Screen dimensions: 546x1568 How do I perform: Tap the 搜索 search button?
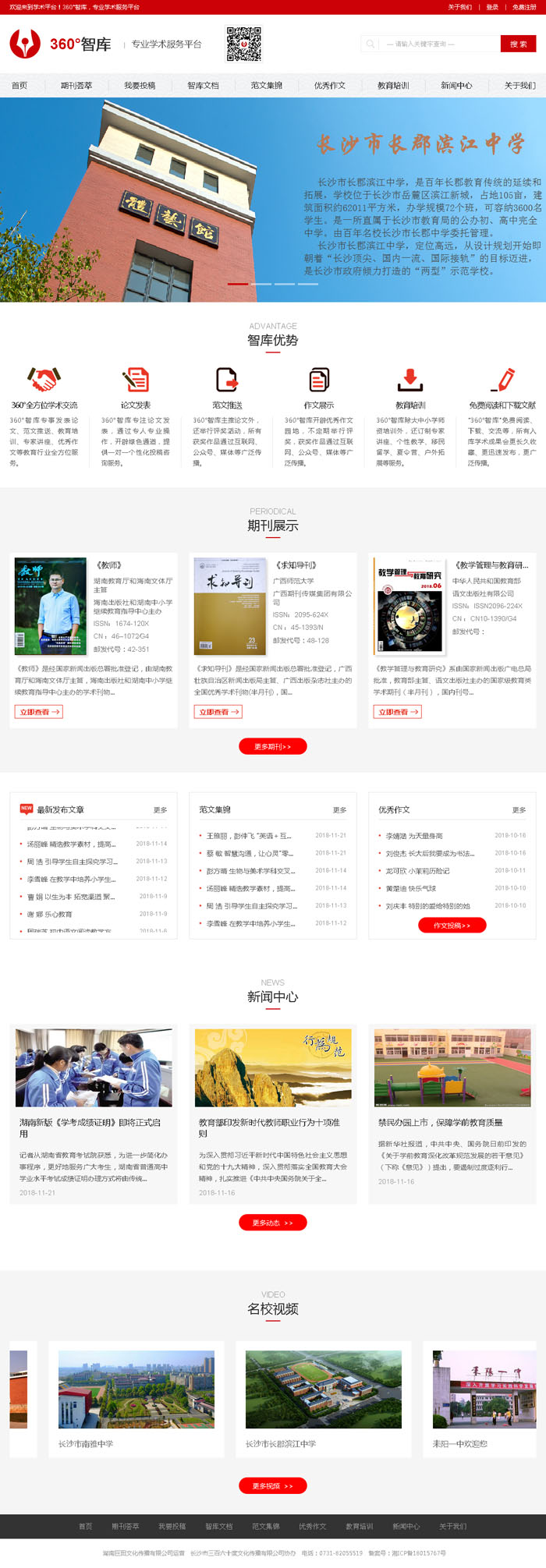(x=518, y=44)
